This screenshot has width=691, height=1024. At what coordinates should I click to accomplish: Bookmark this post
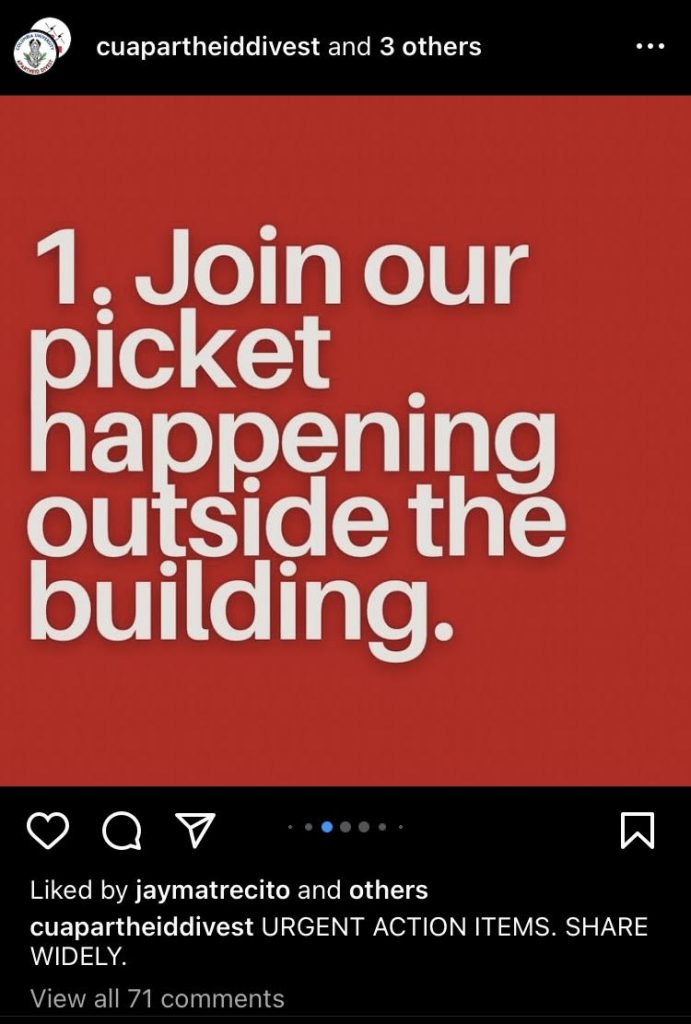coord(637,830)
